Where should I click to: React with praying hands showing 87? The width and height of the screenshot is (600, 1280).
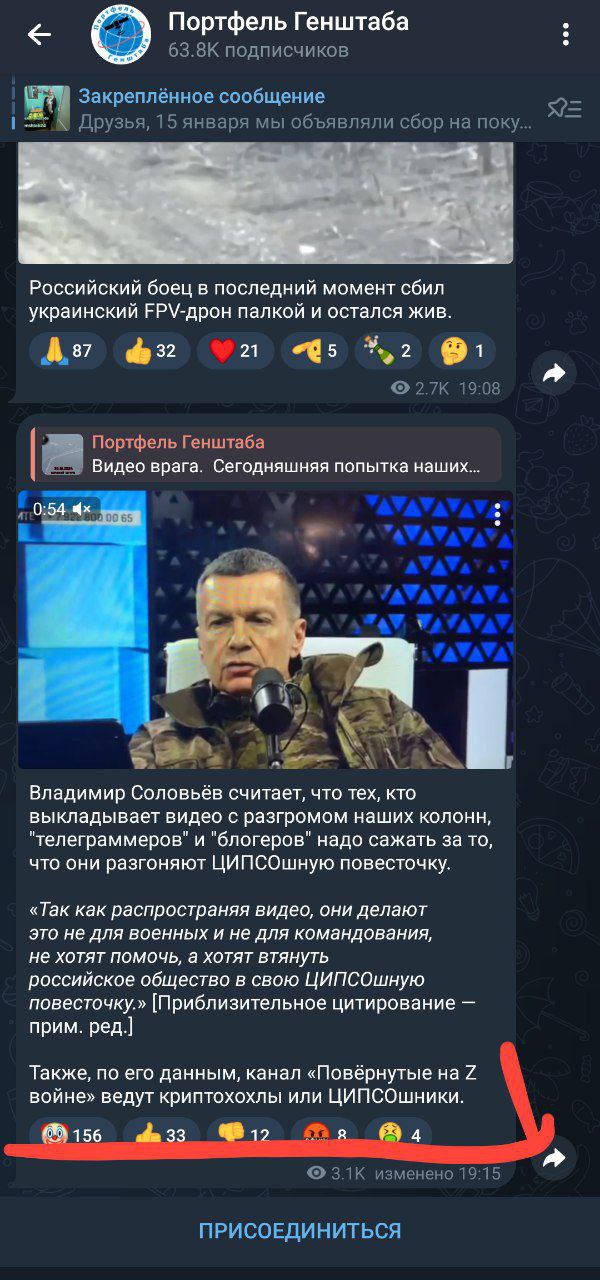point(65,350)
